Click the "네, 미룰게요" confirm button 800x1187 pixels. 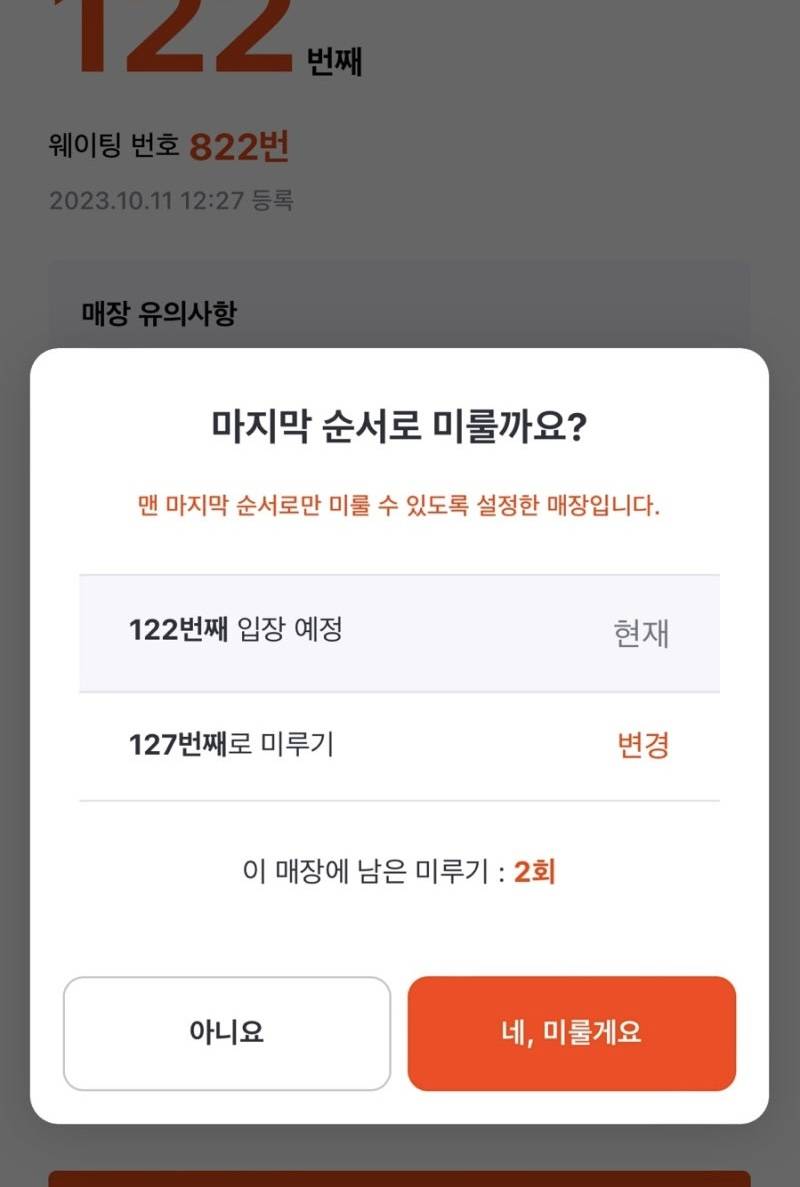click(573, 1033)
